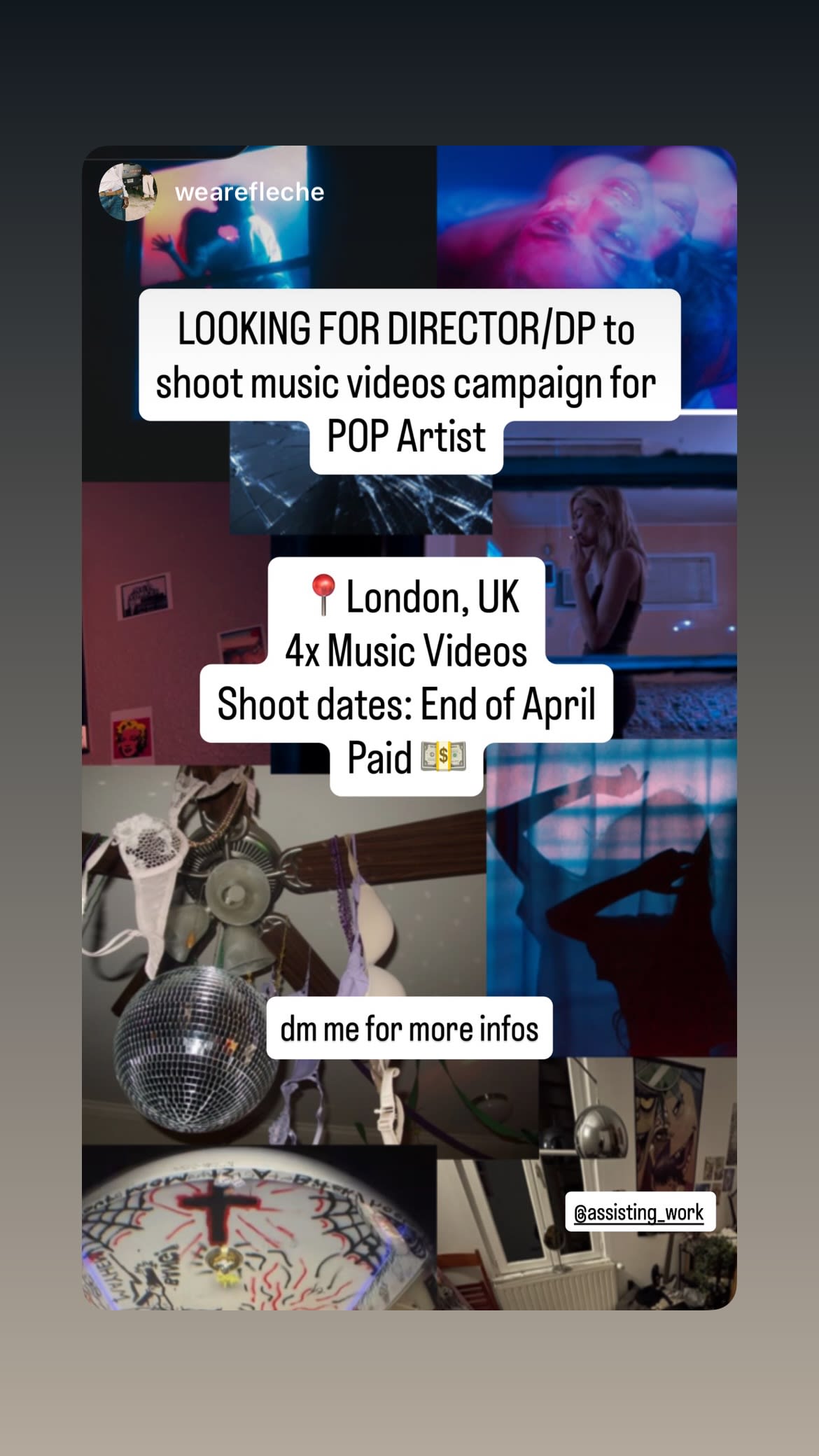
Task: Click the Shoot dates: End of April line
Action: pos(407,706)
